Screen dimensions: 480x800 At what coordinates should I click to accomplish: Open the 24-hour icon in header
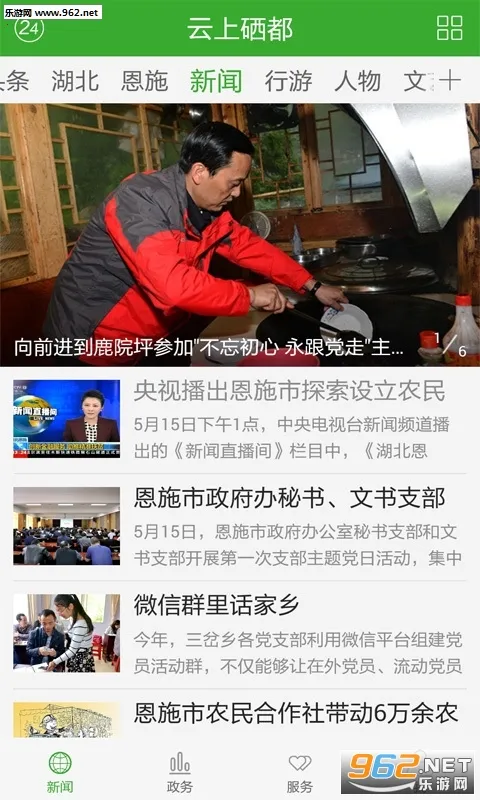29,28
